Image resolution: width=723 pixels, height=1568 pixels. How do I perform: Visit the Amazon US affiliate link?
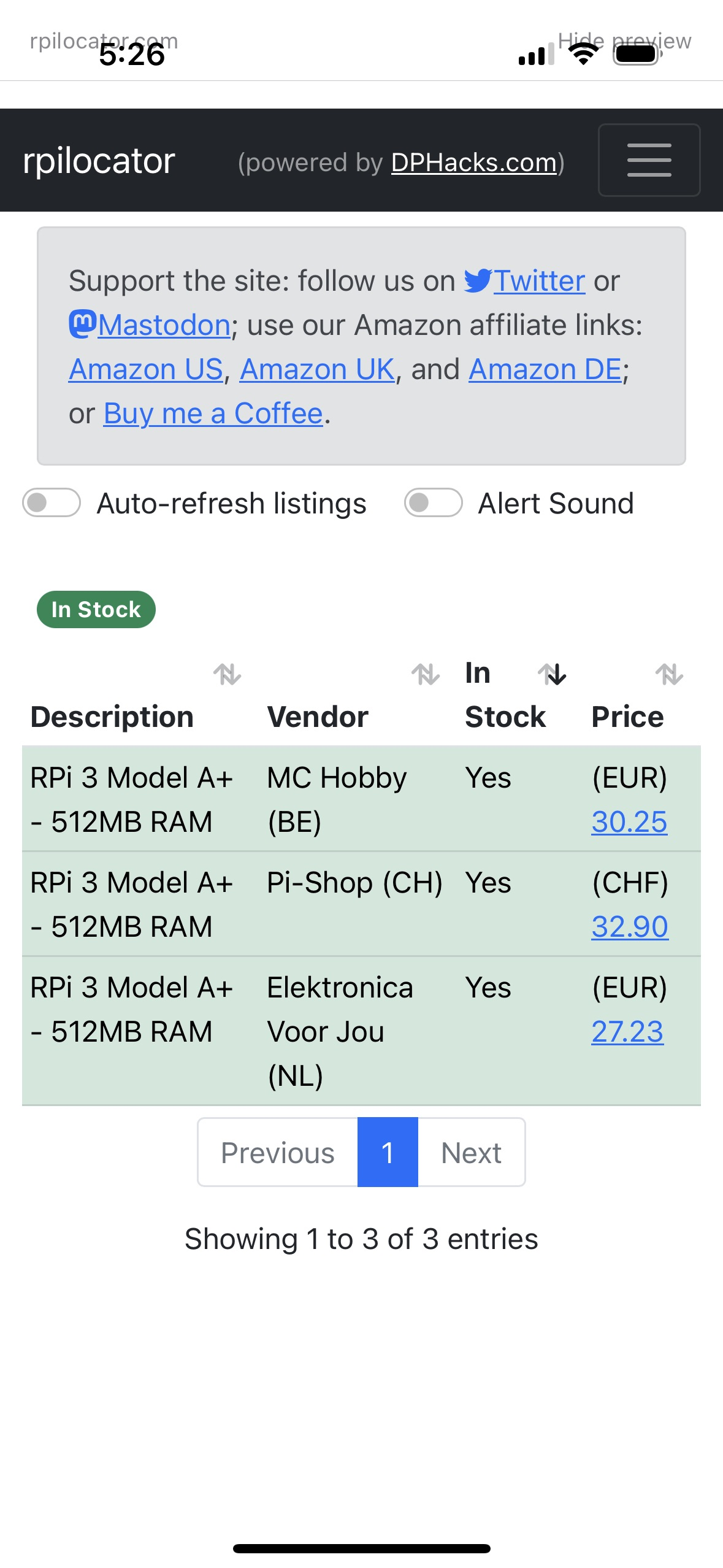click(x=146, y=369)
